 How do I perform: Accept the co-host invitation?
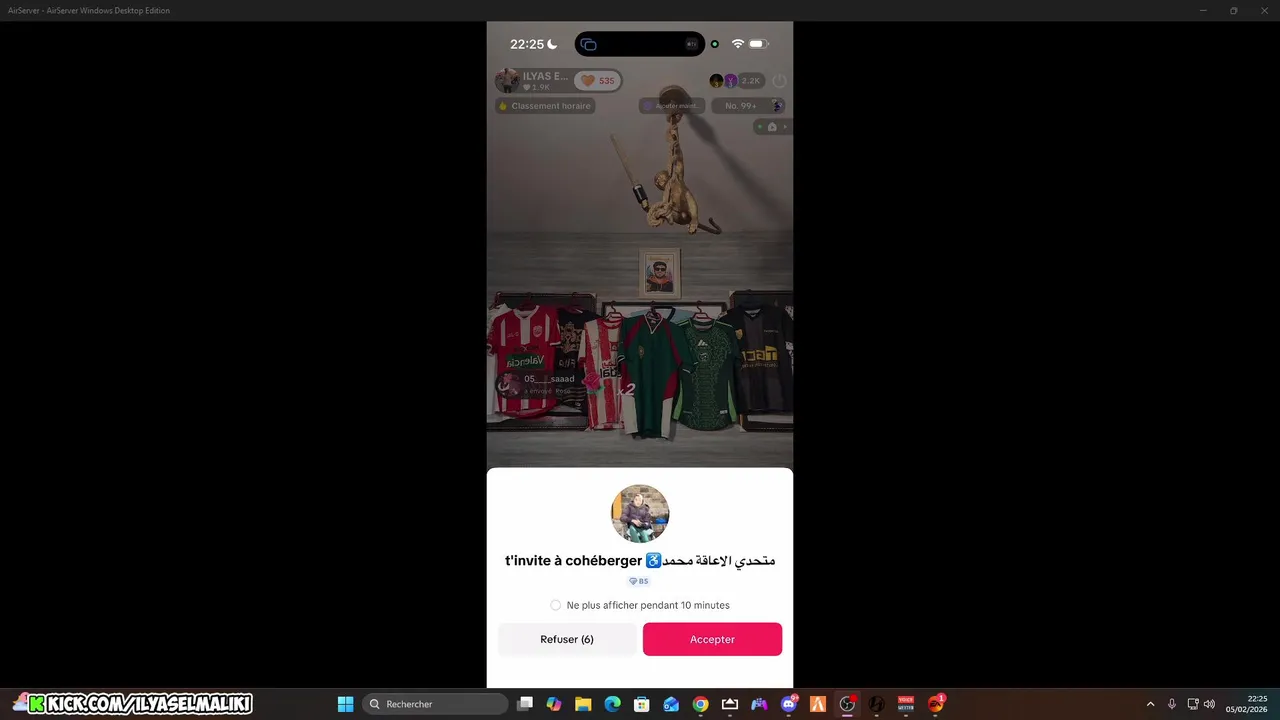(712, 639)
